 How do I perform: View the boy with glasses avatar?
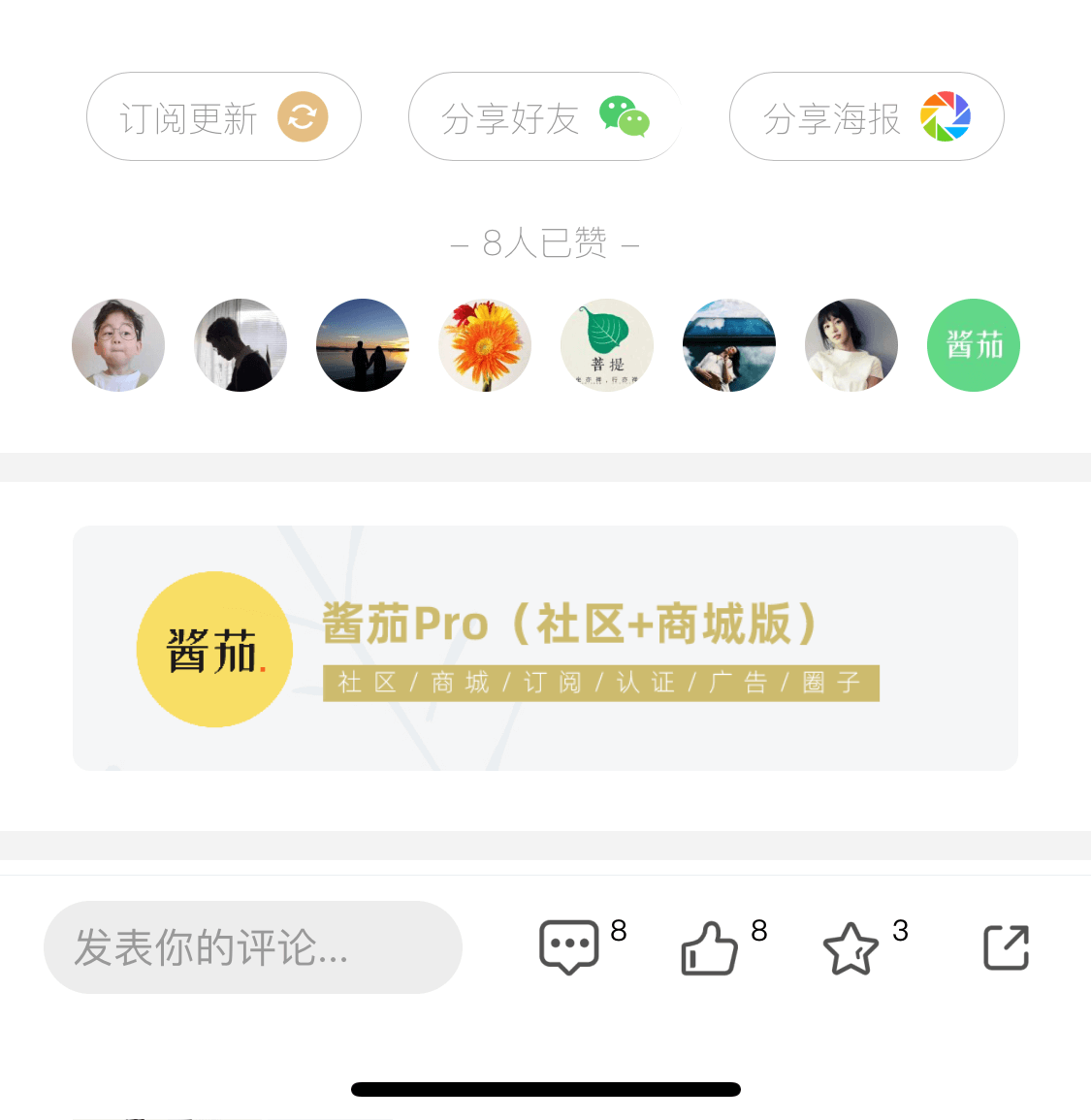pos(118,345)
